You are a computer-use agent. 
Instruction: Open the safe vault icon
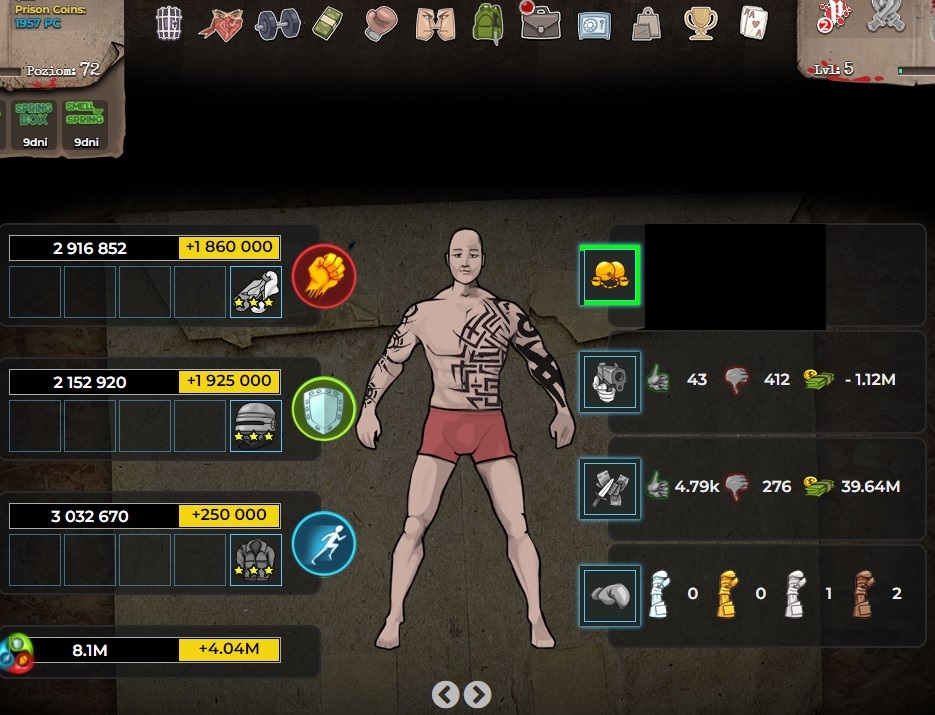594,23
